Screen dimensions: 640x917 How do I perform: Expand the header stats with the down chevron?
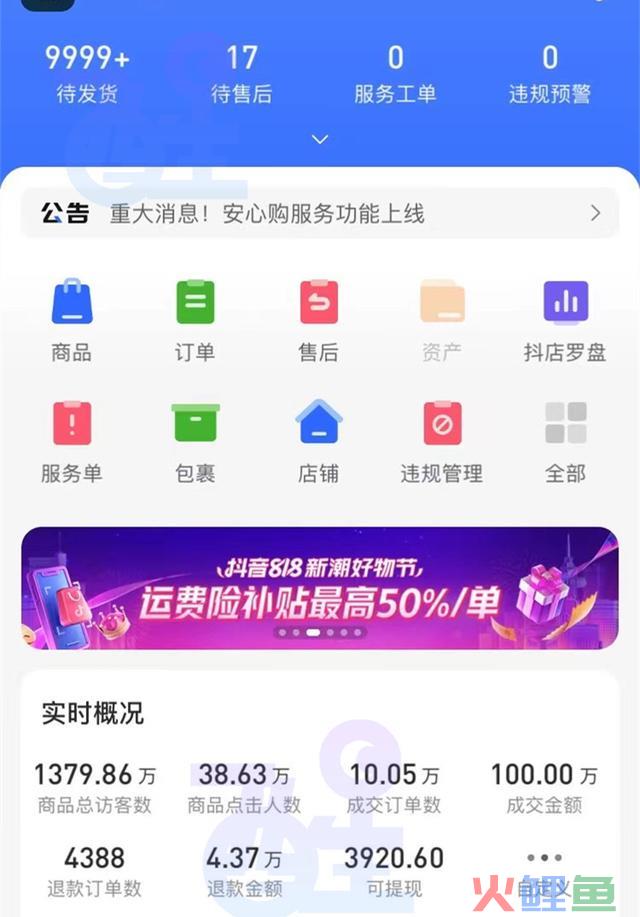click(x=320, y=140)
